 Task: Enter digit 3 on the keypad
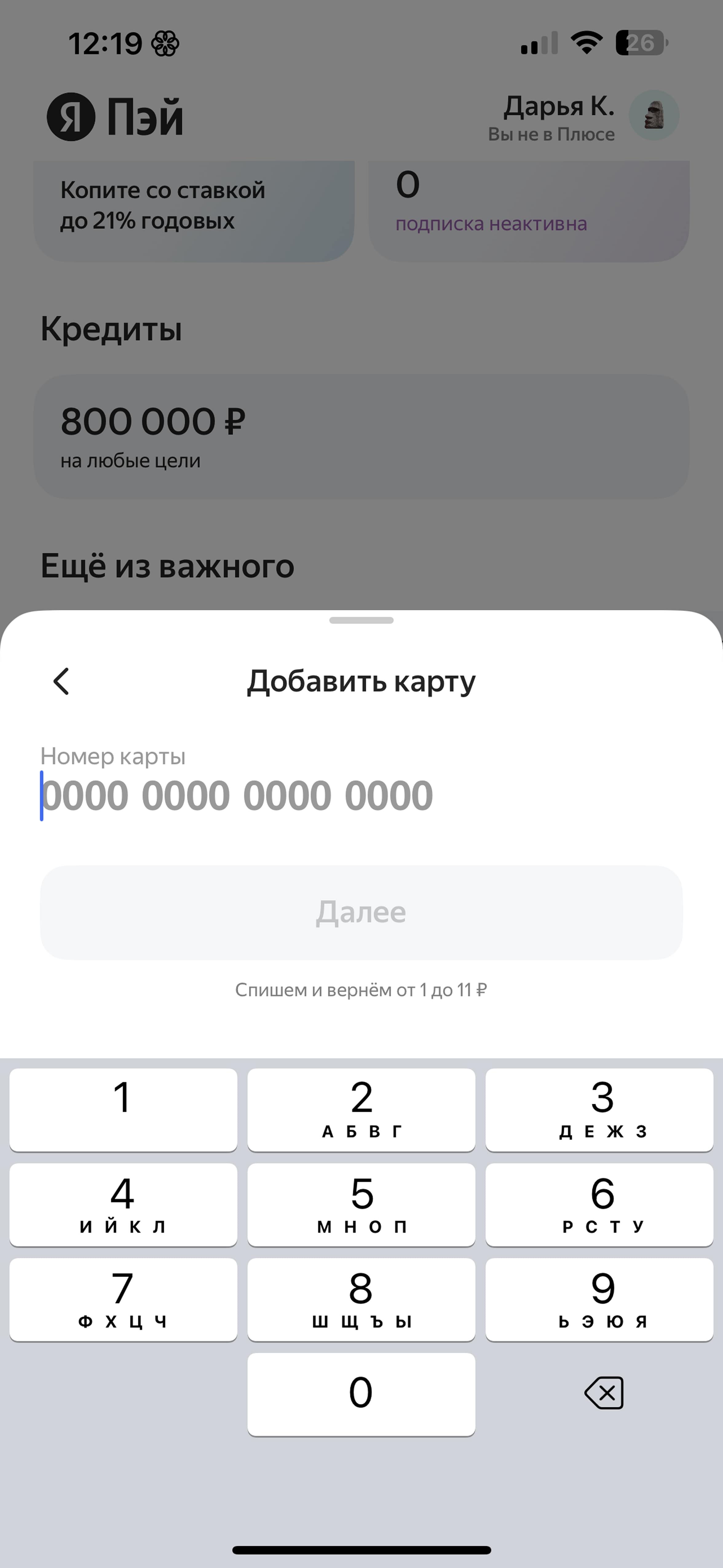599,1109
